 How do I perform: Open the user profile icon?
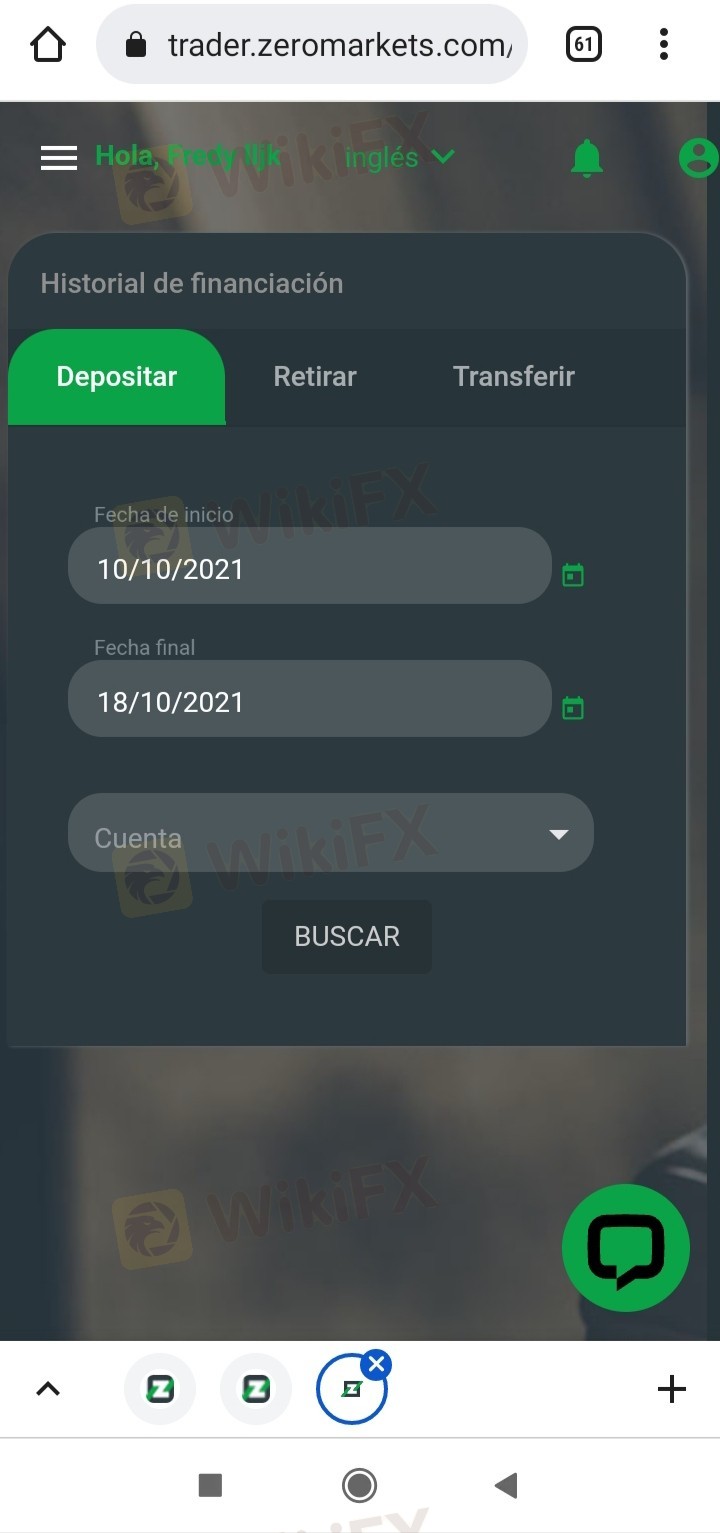coord(698,158)
